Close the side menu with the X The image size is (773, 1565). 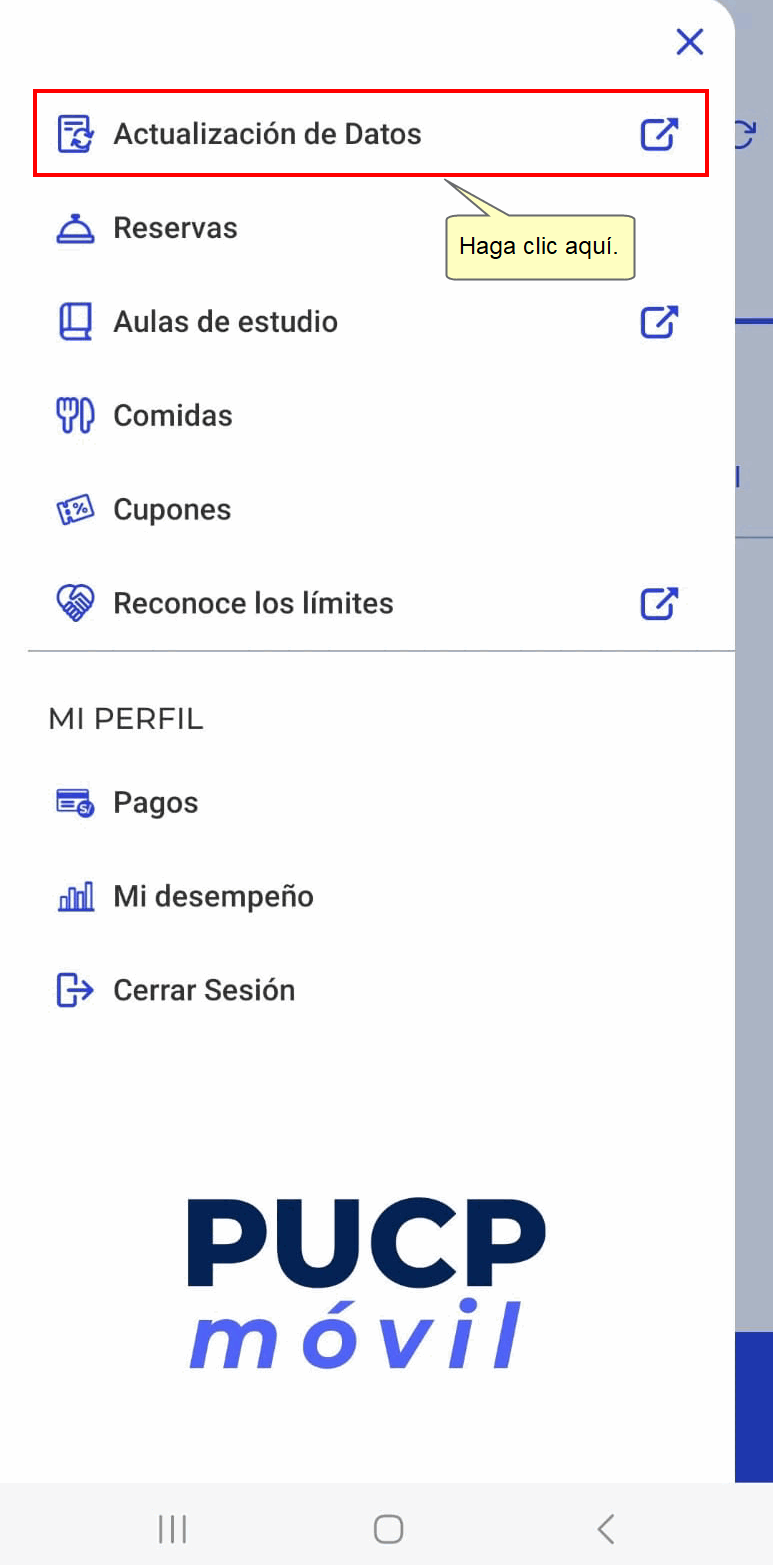coord(690,42)
